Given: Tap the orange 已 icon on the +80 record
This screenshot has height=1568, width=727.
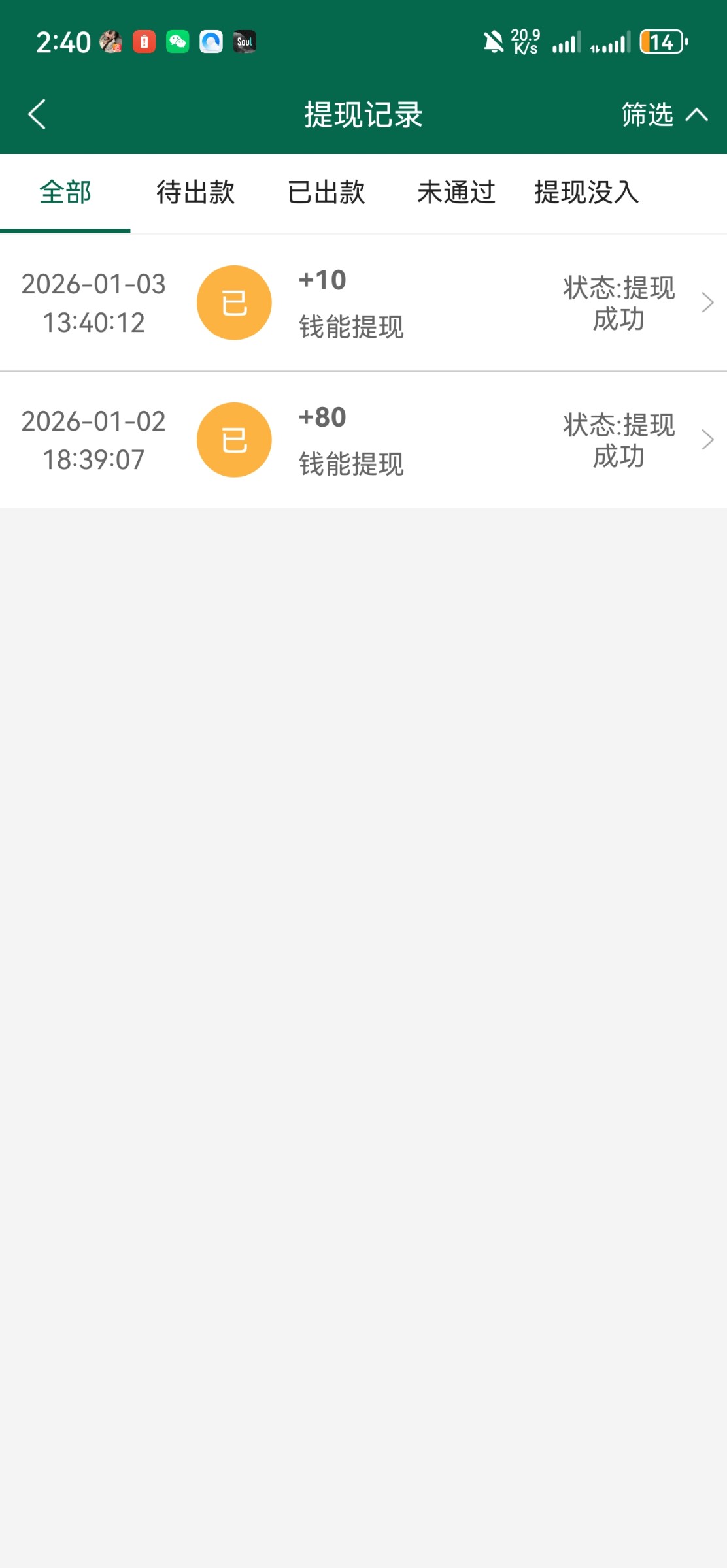Looking at the screenshot, I should [233, 439].
